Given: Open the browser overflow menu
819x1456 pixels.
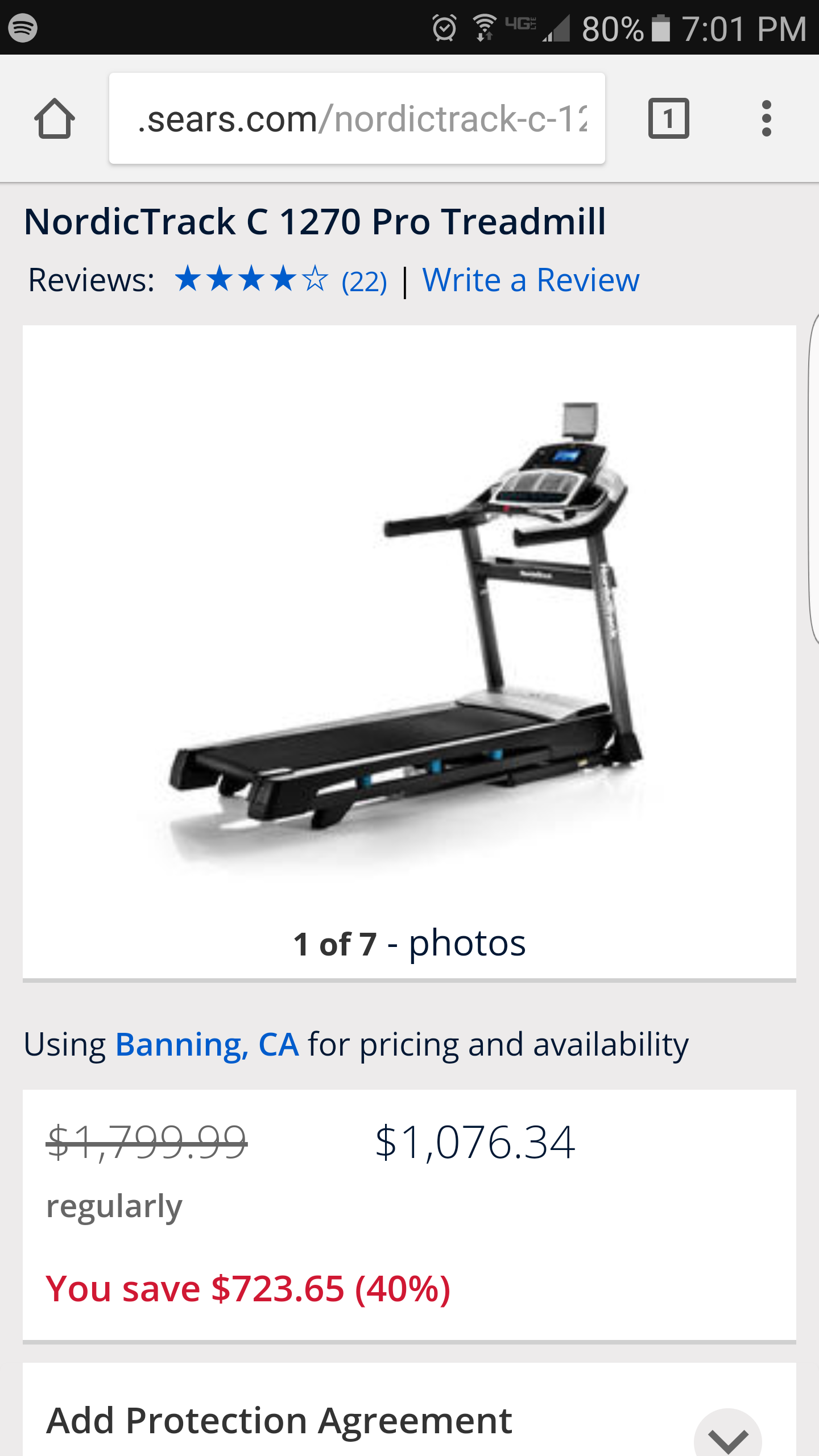Looking at the screenshot, I should (x=766, y=118).
